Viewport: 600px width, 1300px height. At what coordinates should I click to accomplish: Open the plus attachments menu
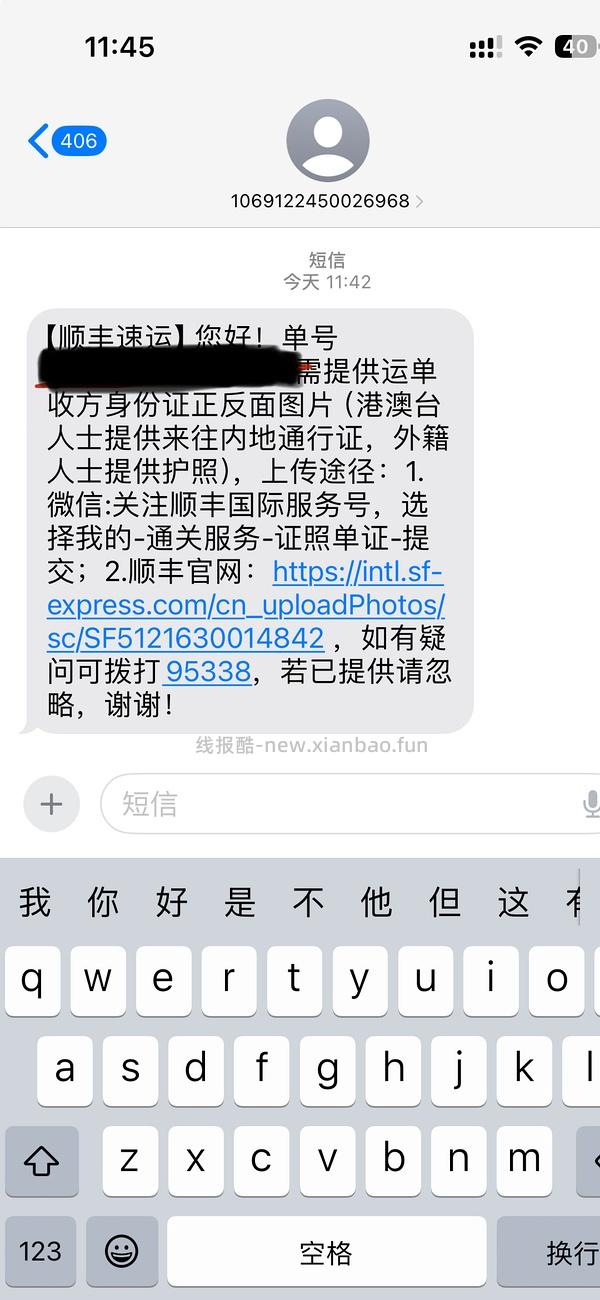pos(51,804)
